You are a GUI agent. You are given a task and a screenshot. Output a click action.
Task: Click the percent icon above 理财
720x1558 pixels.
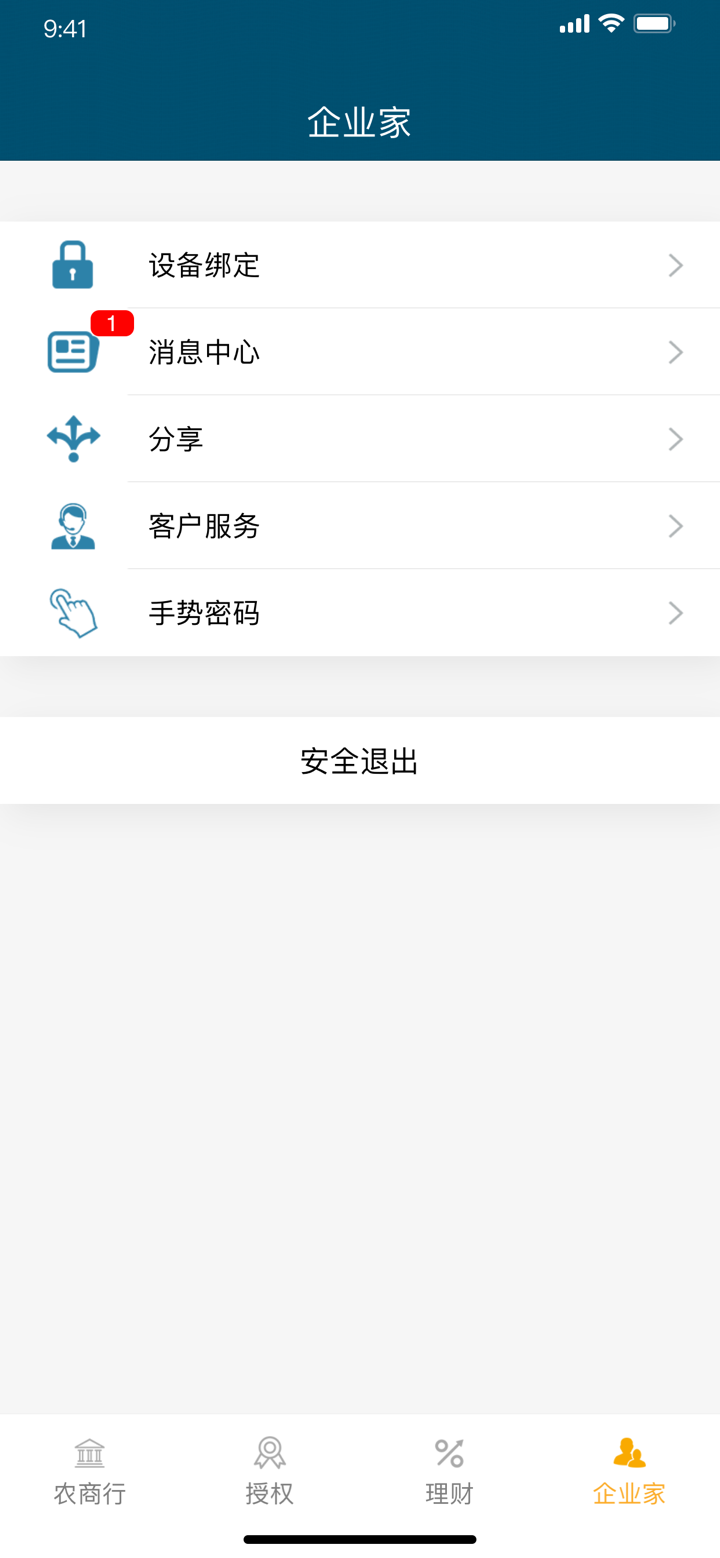point(448,1452)
